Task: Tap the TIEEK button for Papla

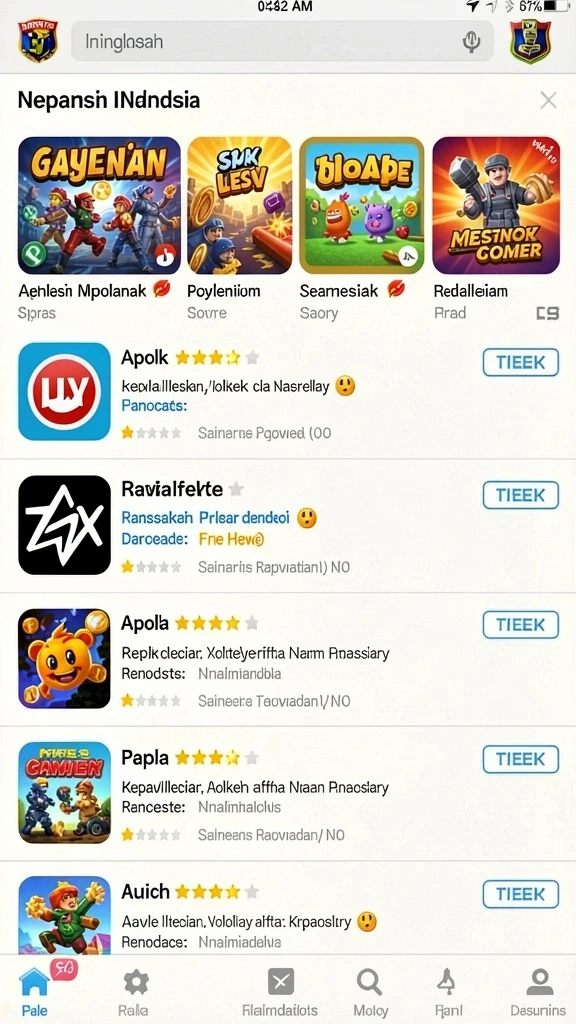Action: pyautogui.click(x=520, y=759)
